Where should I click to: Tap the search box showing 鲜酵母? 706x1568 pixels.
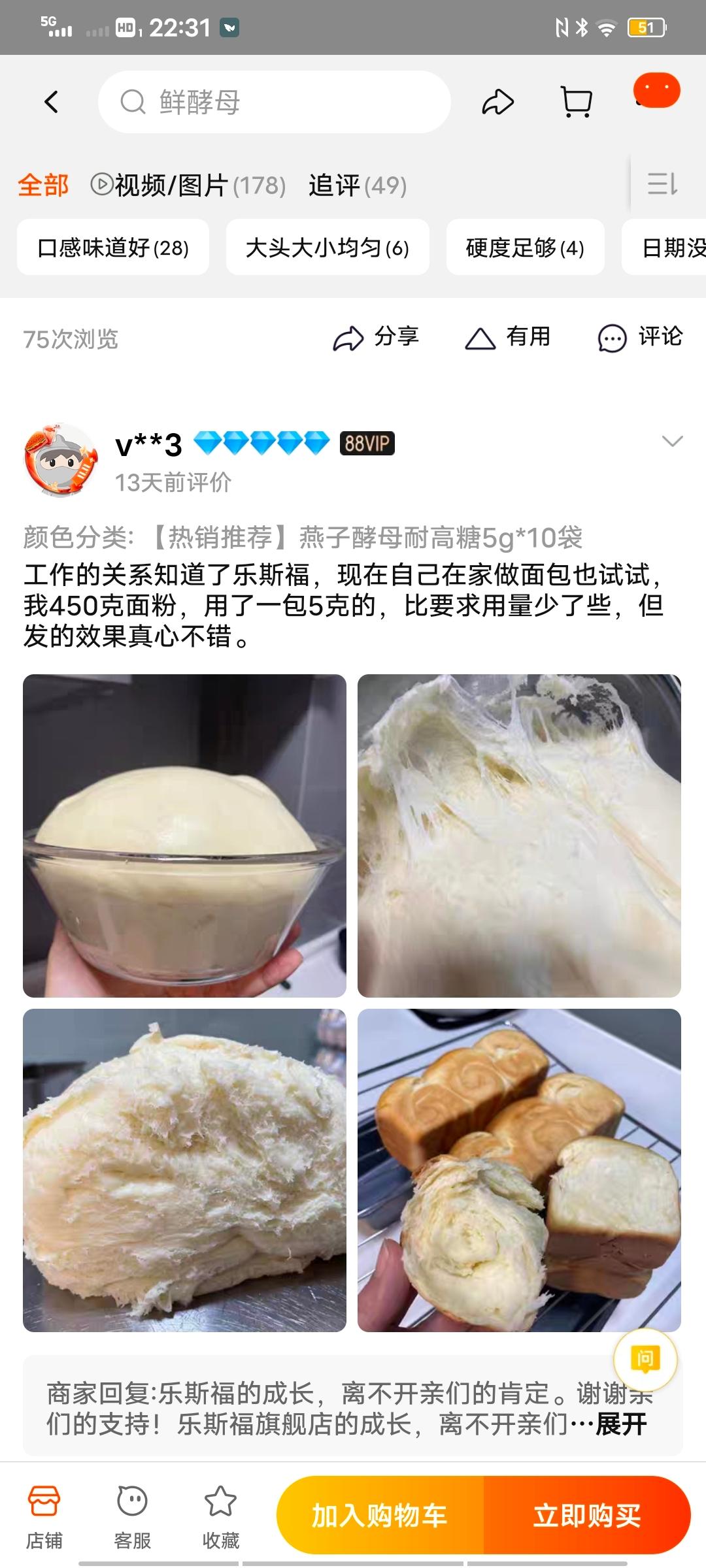click(x=275, y=102)
